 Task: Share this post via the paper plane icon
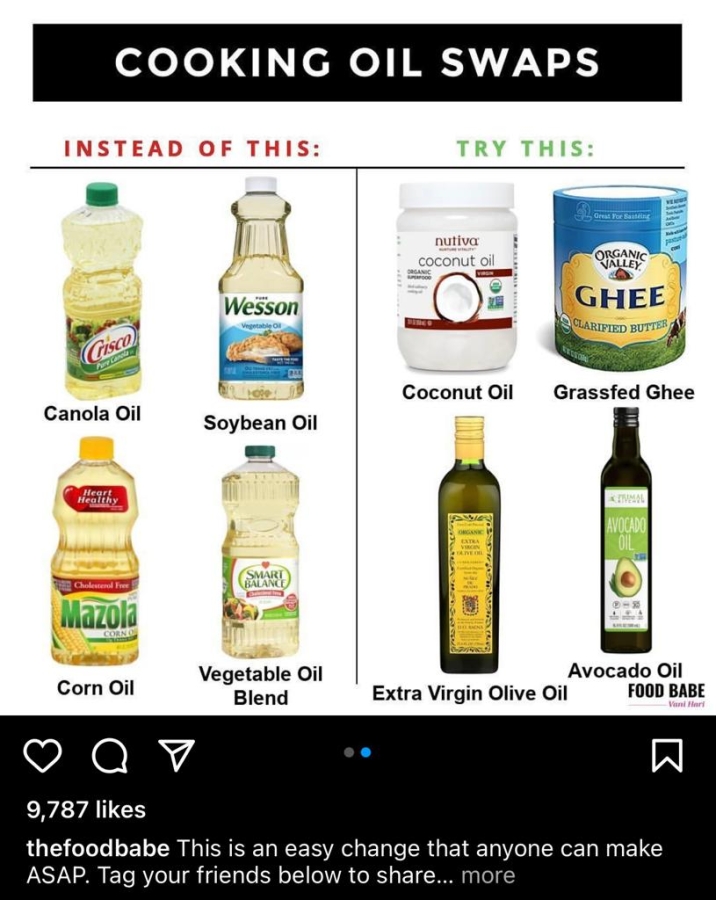pyautogui.click(x=176, y=755)
